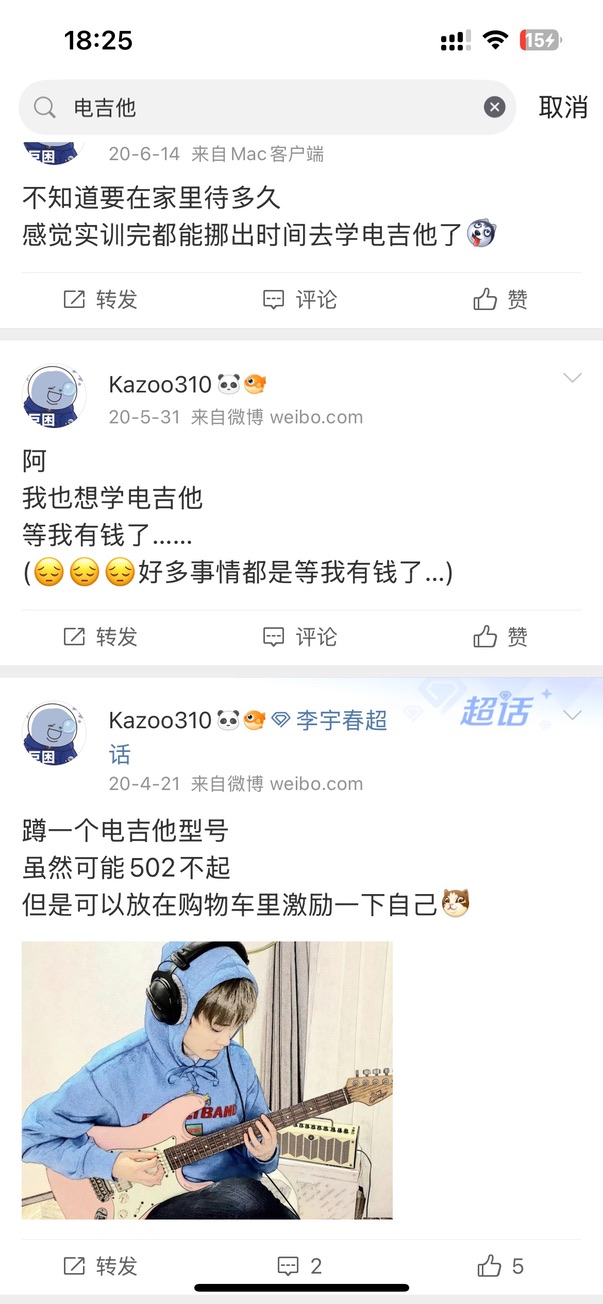
Task: Comment on the 20-5-31 post
Action: (300, 636)
